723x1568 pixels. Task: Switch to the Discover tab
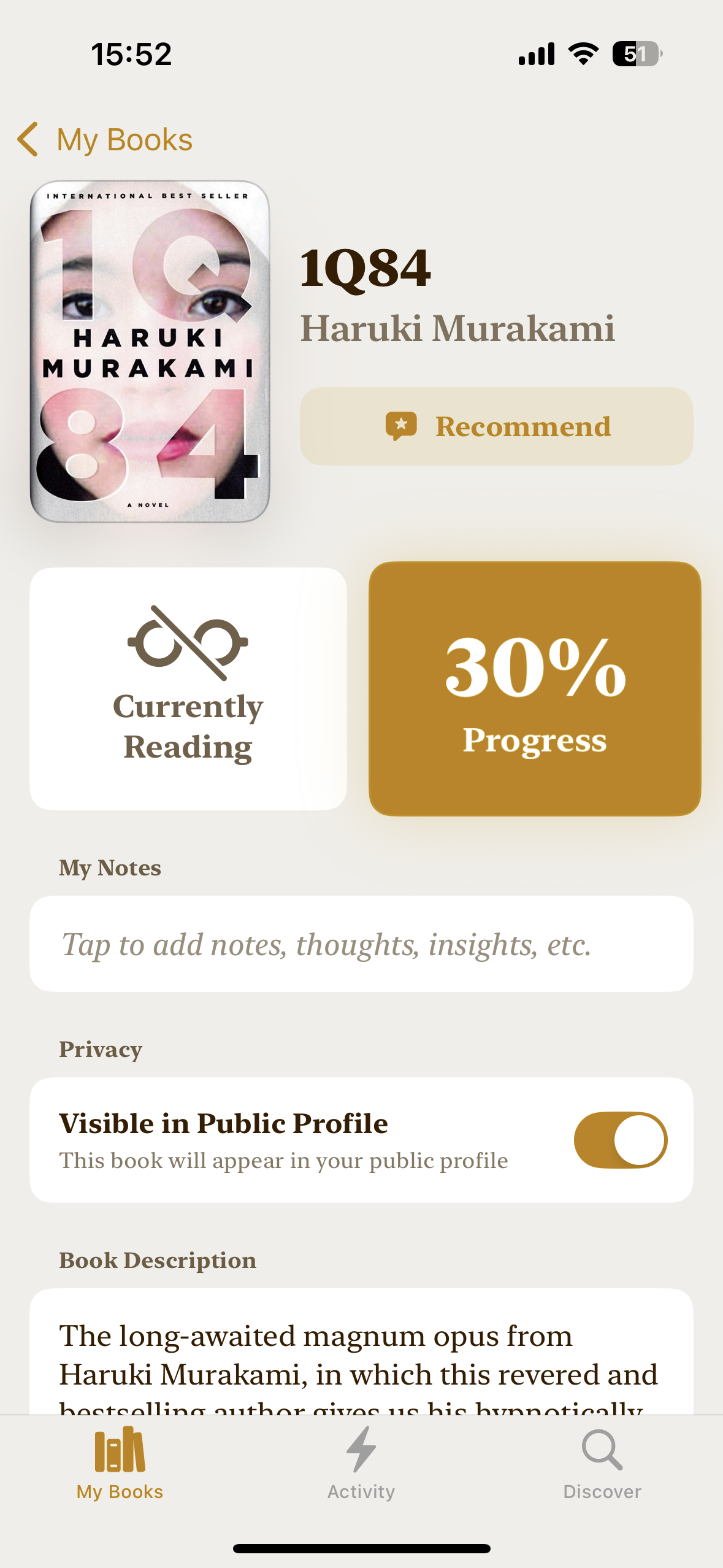[x=602, y=1464]
